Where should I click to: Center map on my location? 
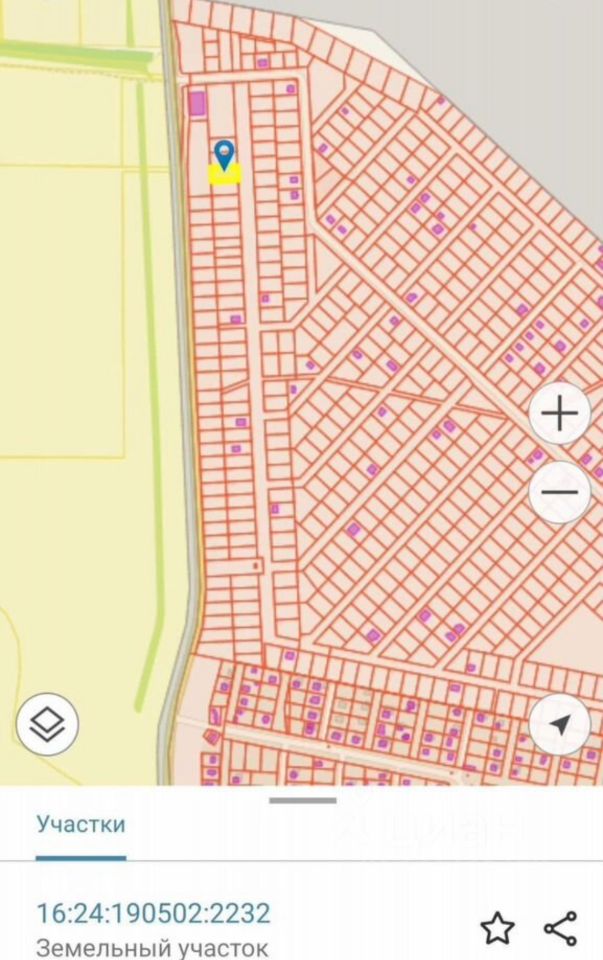point(560,724)
